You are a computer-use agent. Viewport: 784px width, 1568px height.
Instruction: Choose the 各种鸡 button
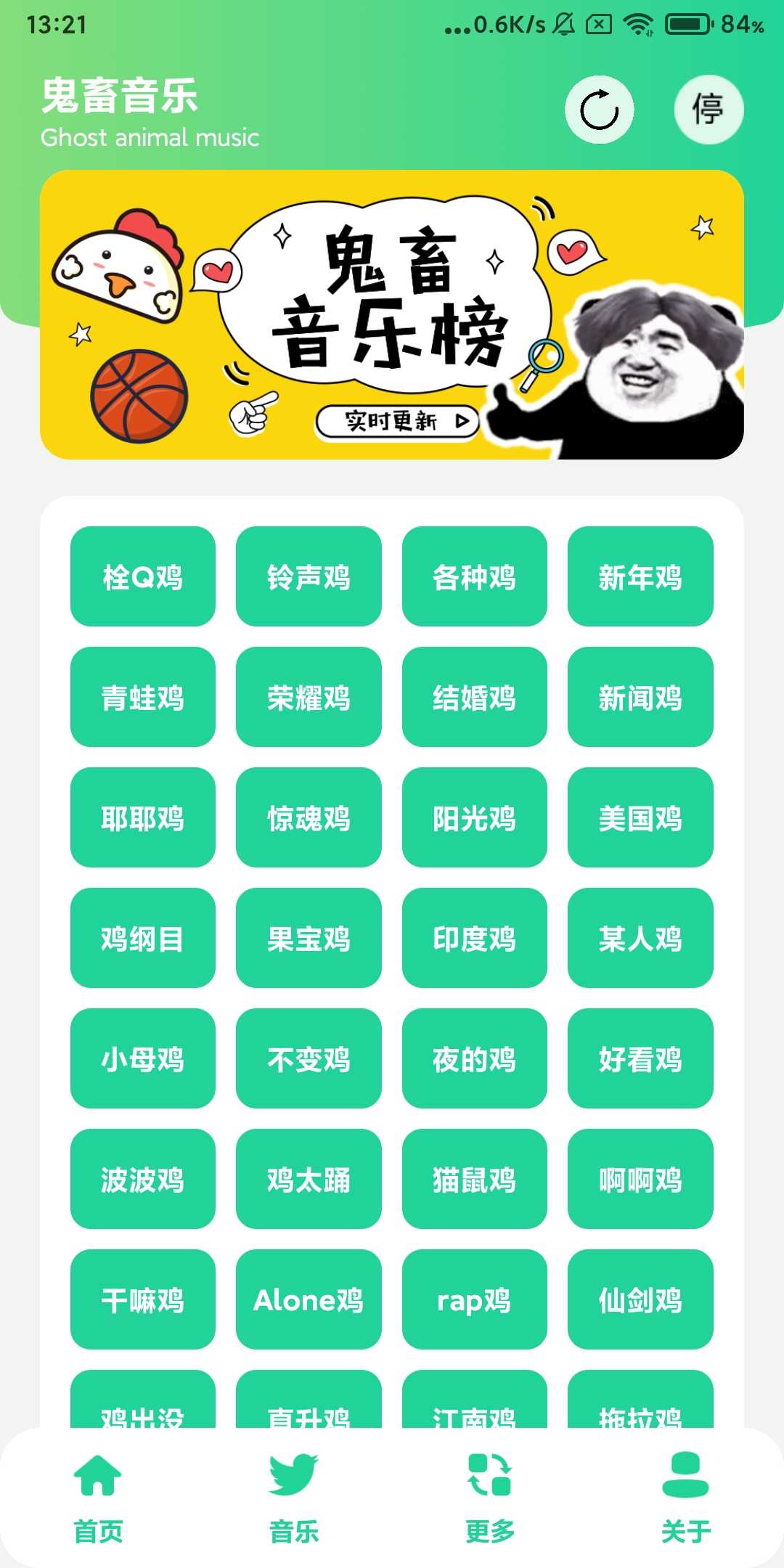point(474,576)
